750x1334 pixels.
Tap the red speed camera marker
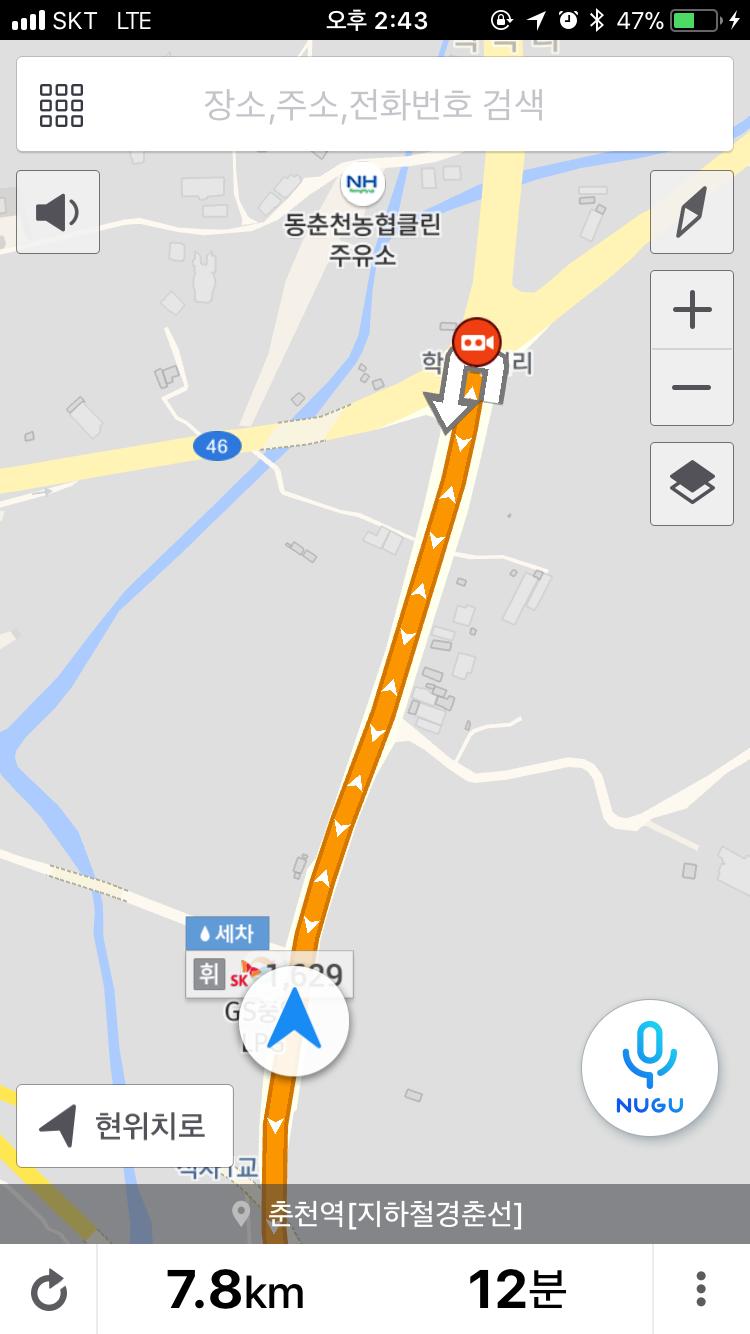pyautogui.click(x=477, y=343)
